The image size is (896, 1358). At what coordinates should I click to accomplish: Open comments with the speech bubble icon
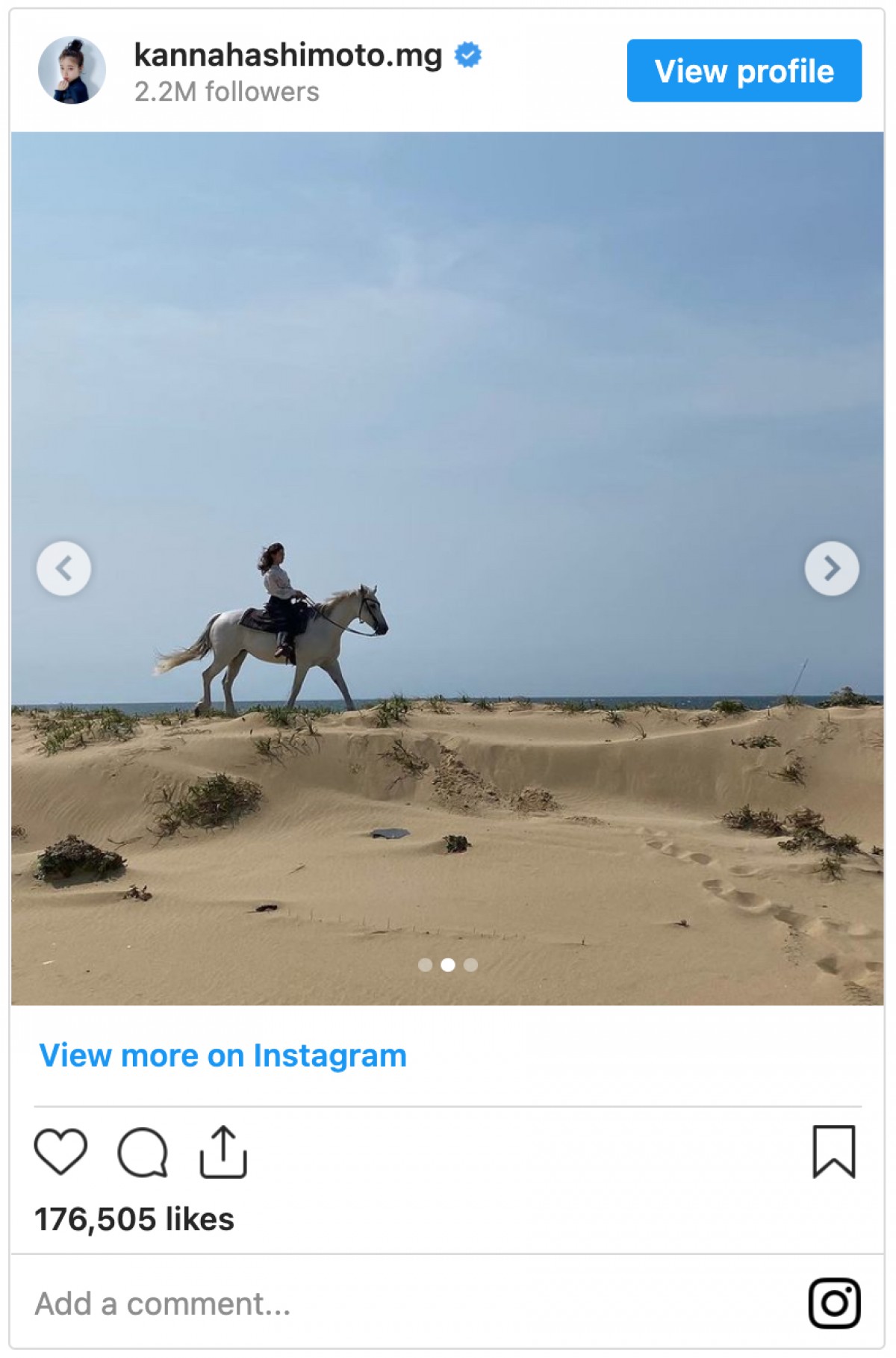142,1152
